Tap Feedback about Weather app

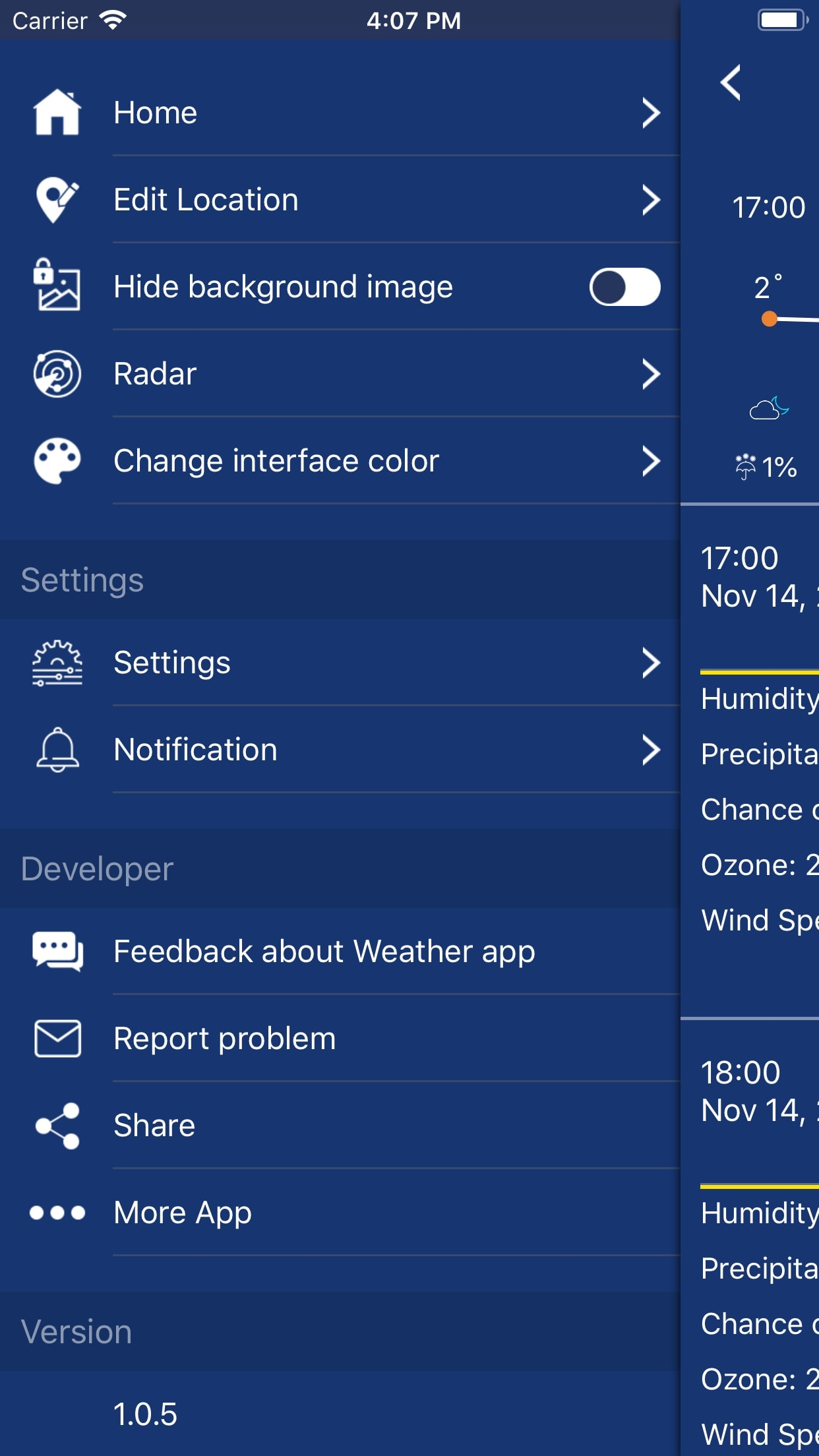tap(340, 952)
